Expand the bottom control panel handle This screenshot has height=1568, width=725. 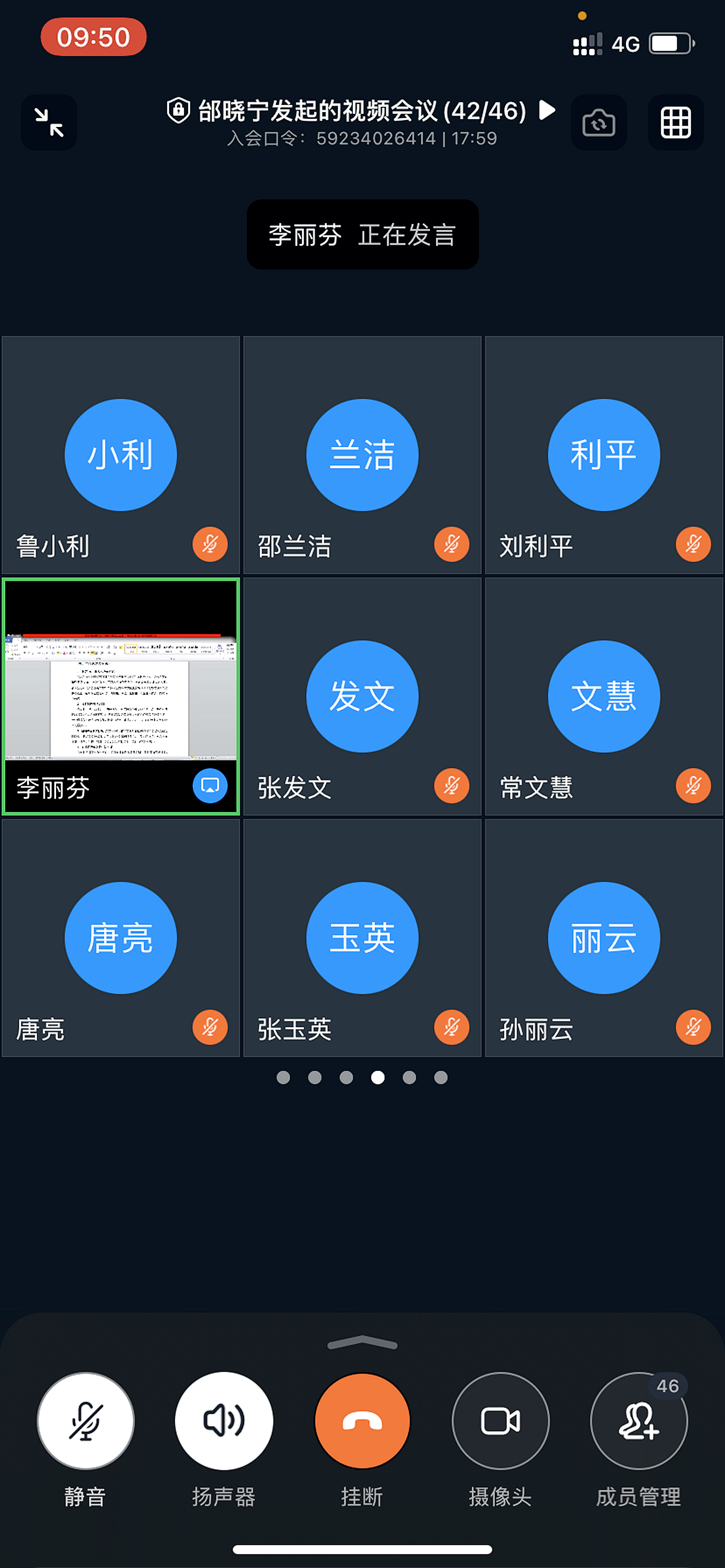click(x=362, y=1341)
